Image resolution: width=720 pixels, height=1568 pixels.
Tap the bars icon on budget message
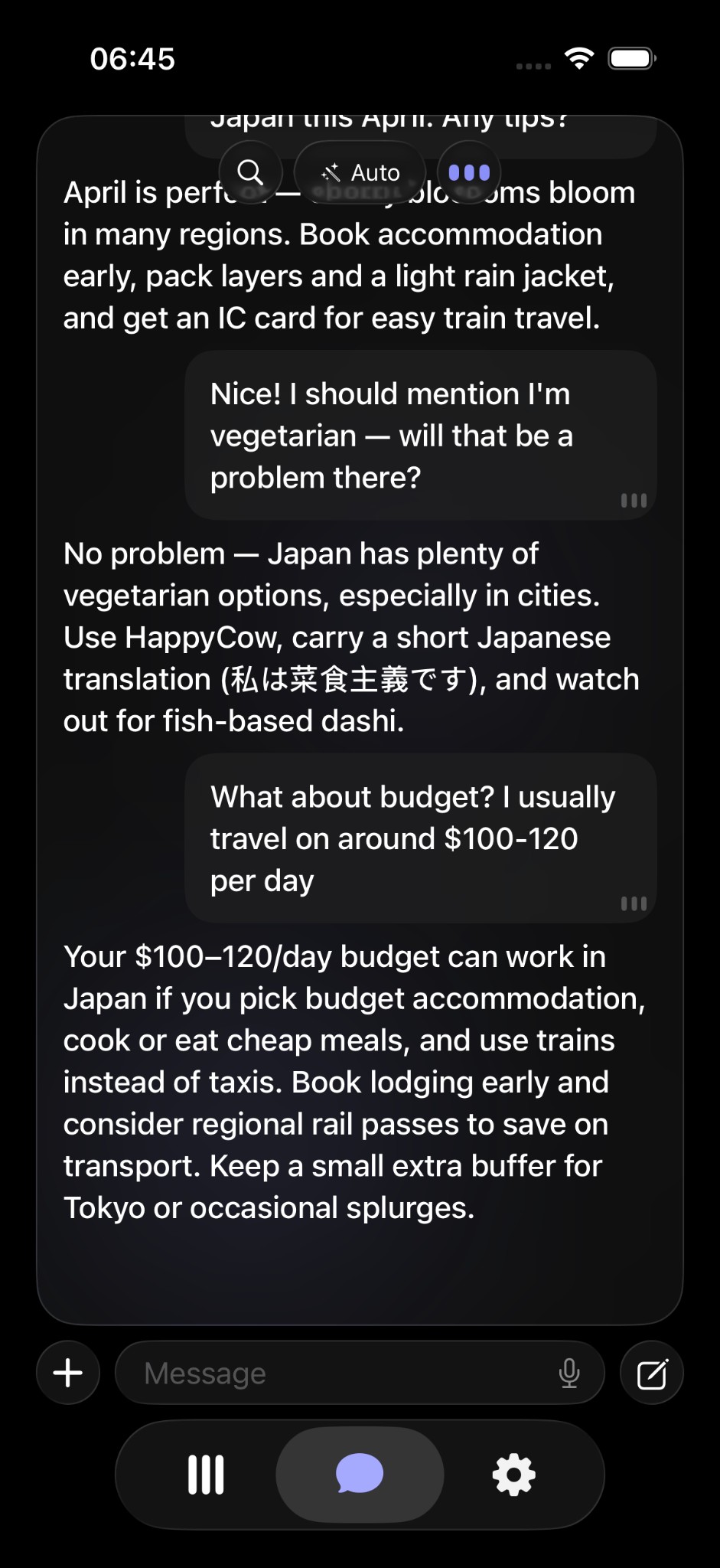[634, 903]
